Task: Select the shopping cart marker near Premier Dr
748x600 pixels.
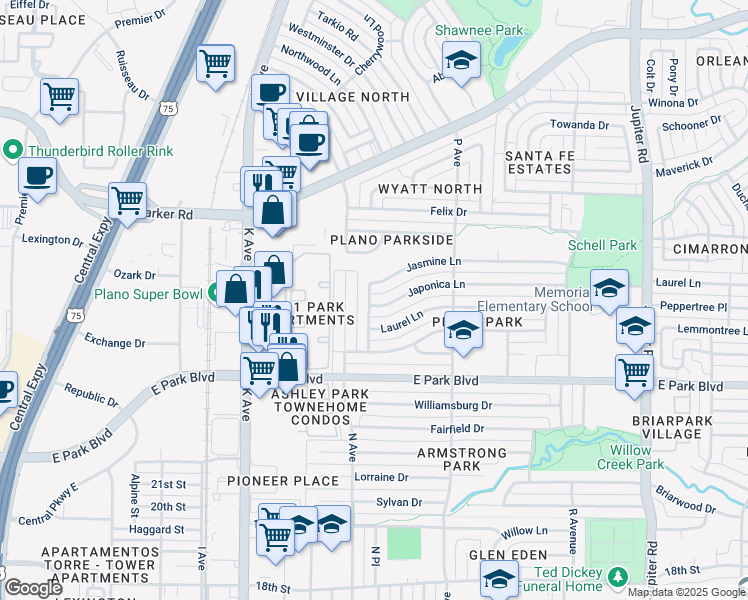Action: [216, 64]
